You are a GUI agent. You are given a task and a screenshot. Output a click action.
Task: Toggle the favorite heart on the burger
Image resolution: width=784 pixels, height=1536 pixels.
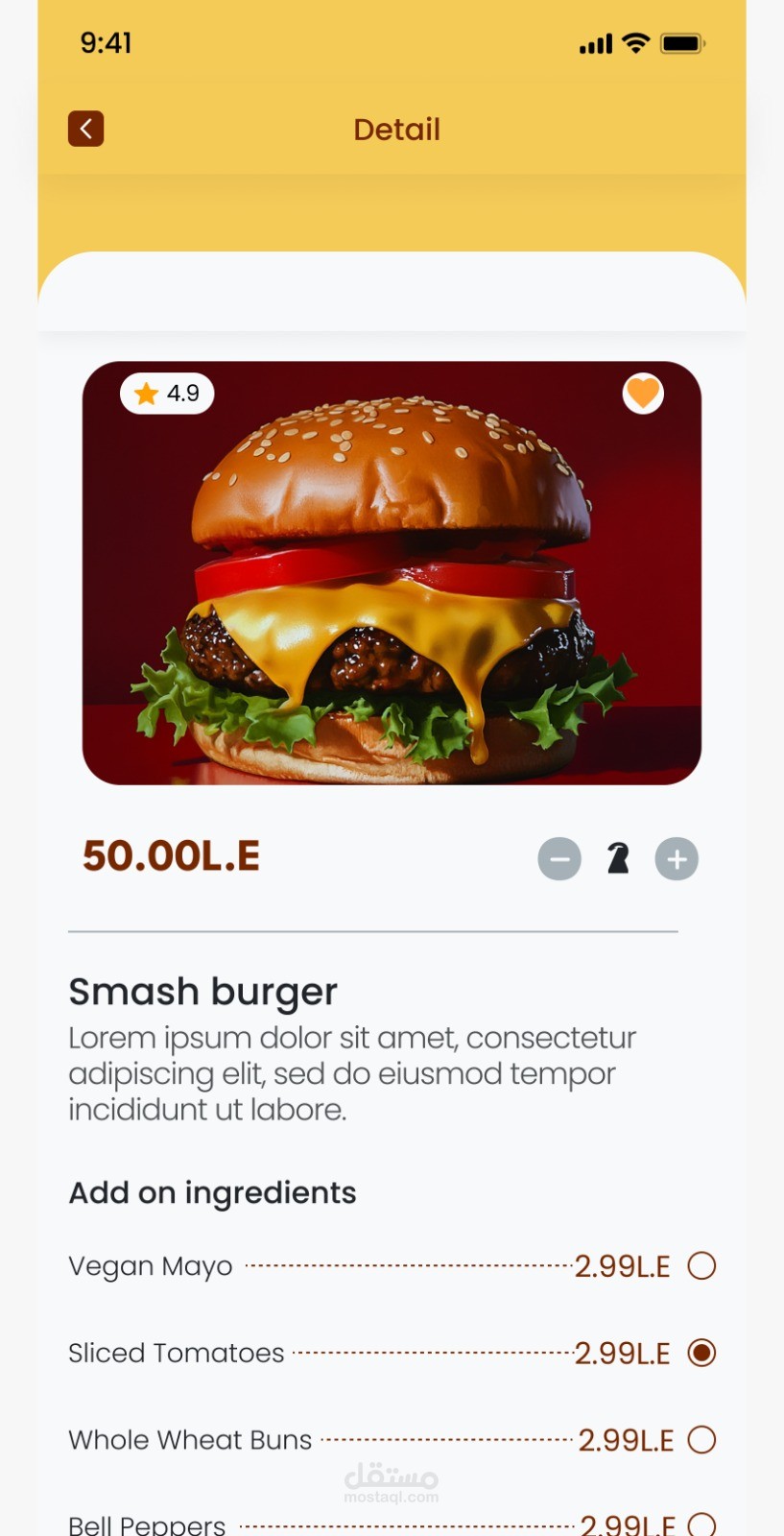(x=643, y=394)
